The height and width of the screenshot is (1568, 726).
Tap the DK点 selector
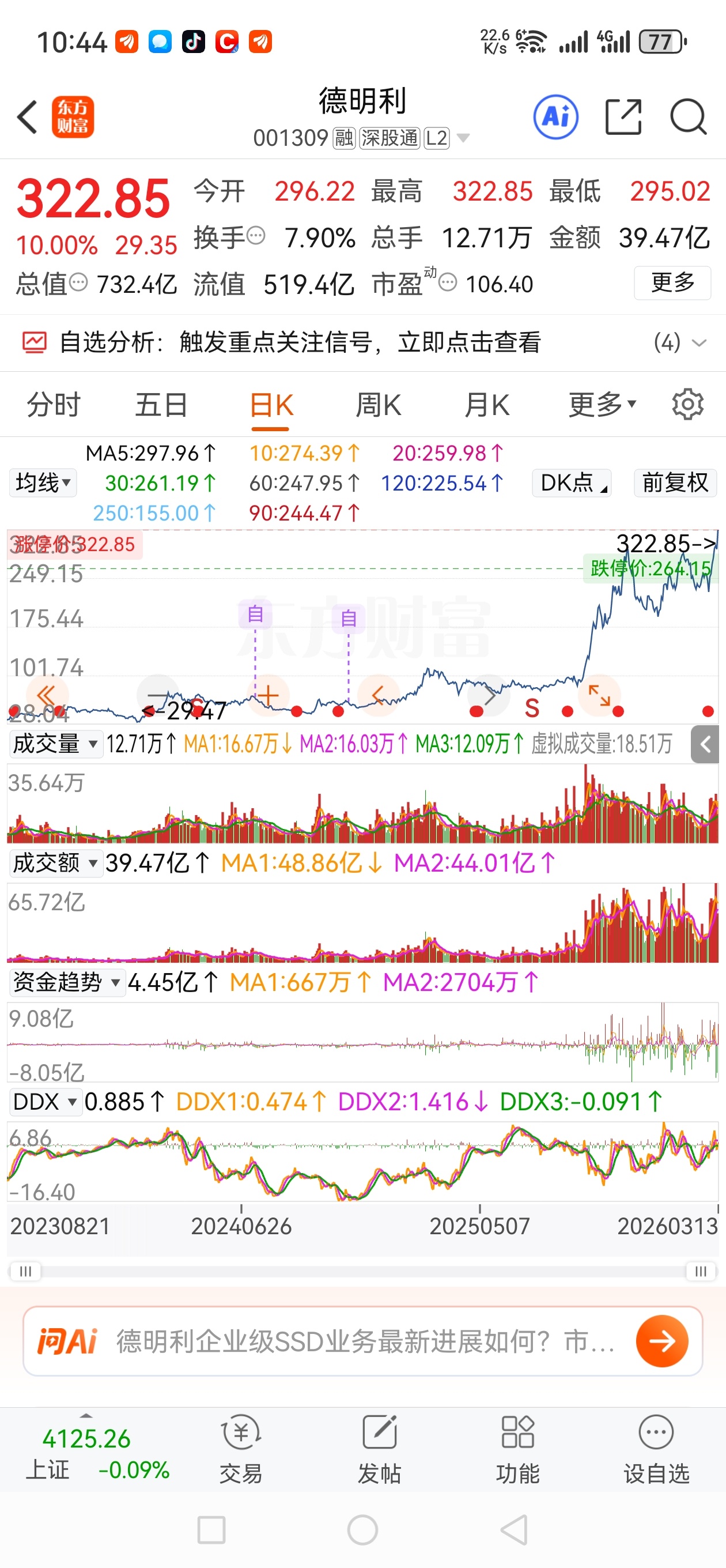(x=572, y=483)
